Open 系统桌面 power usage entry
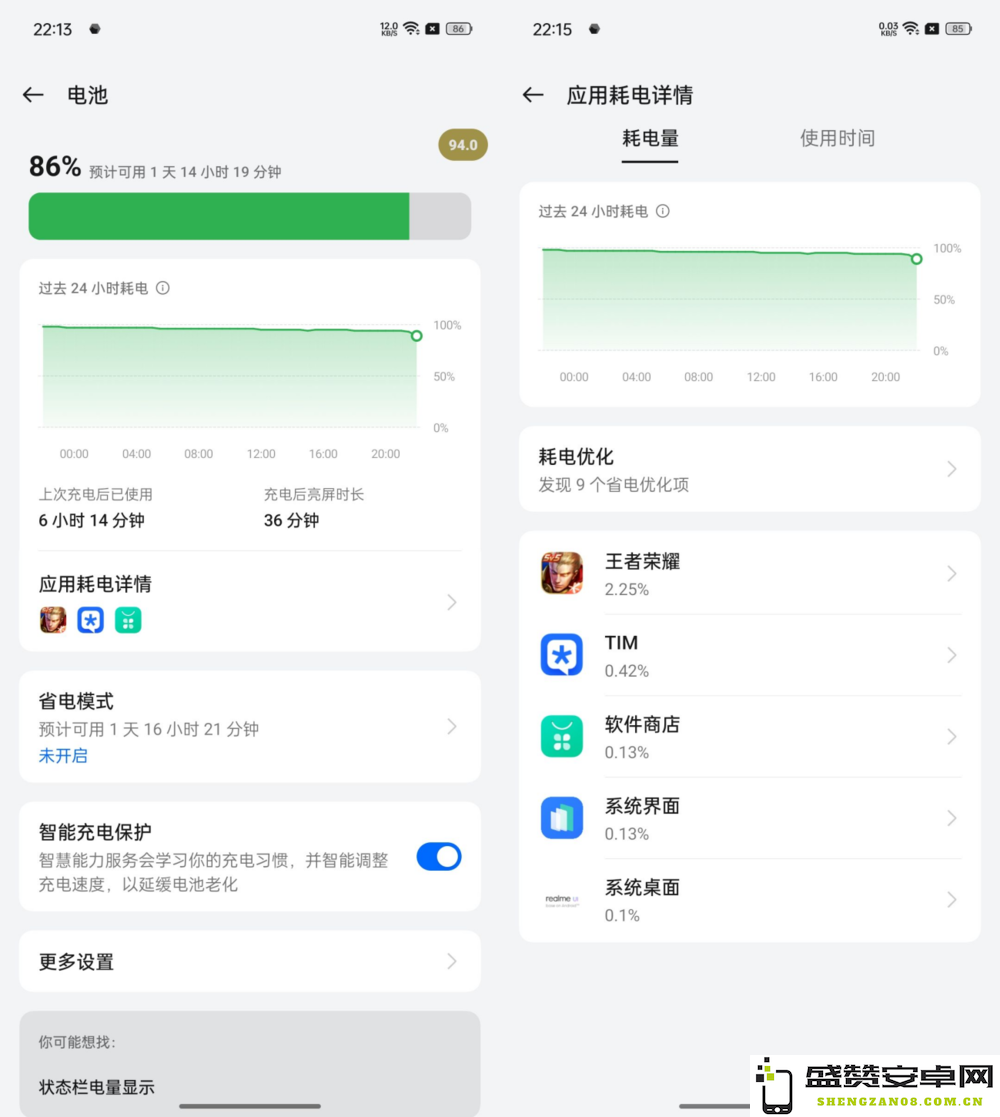 click(749, 900)
